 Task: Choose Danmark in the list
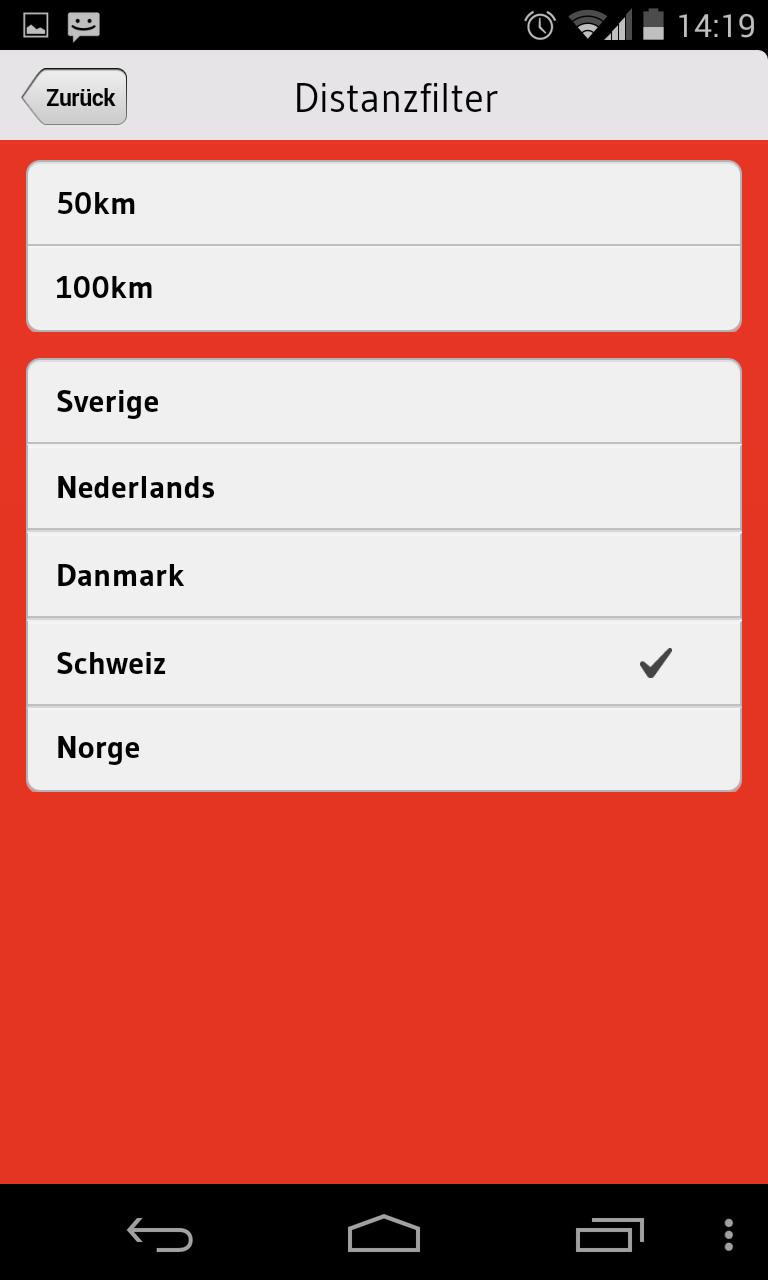[x=383, y=576]
